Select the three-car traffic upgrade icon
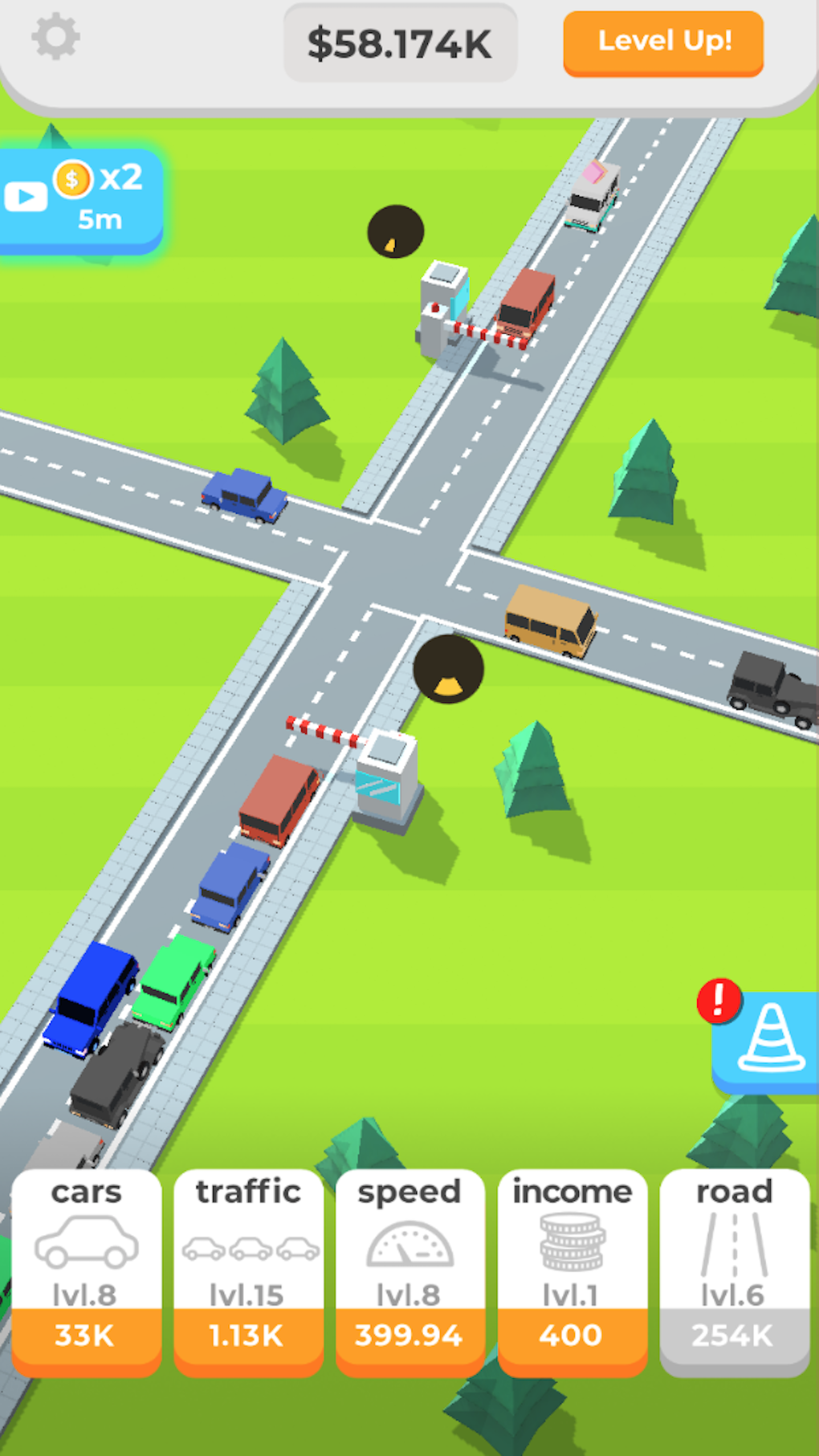 (x=248, y=1246)
